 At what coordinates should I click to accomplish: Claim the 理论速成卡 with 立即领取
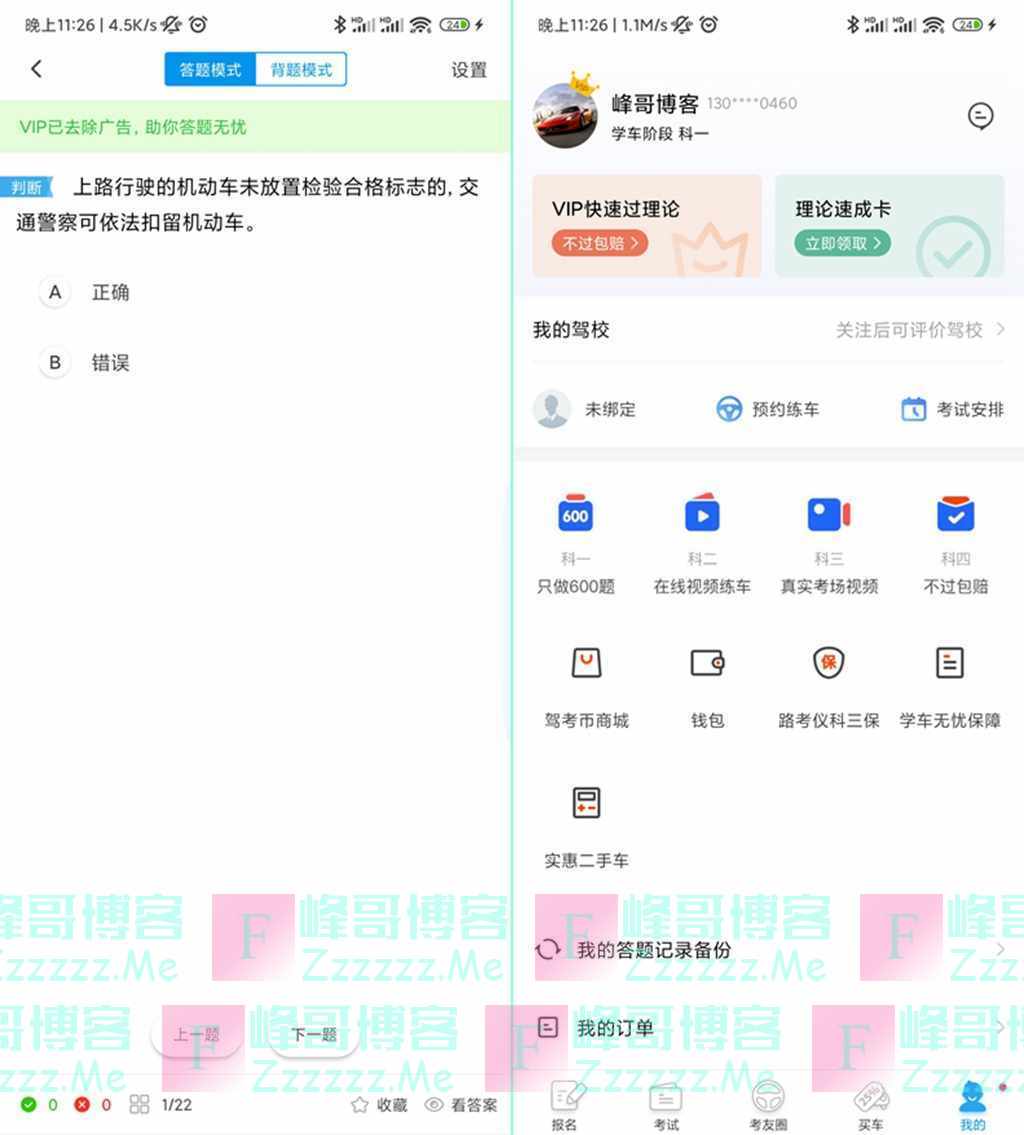pyautogui.click(x=842, y=243)
